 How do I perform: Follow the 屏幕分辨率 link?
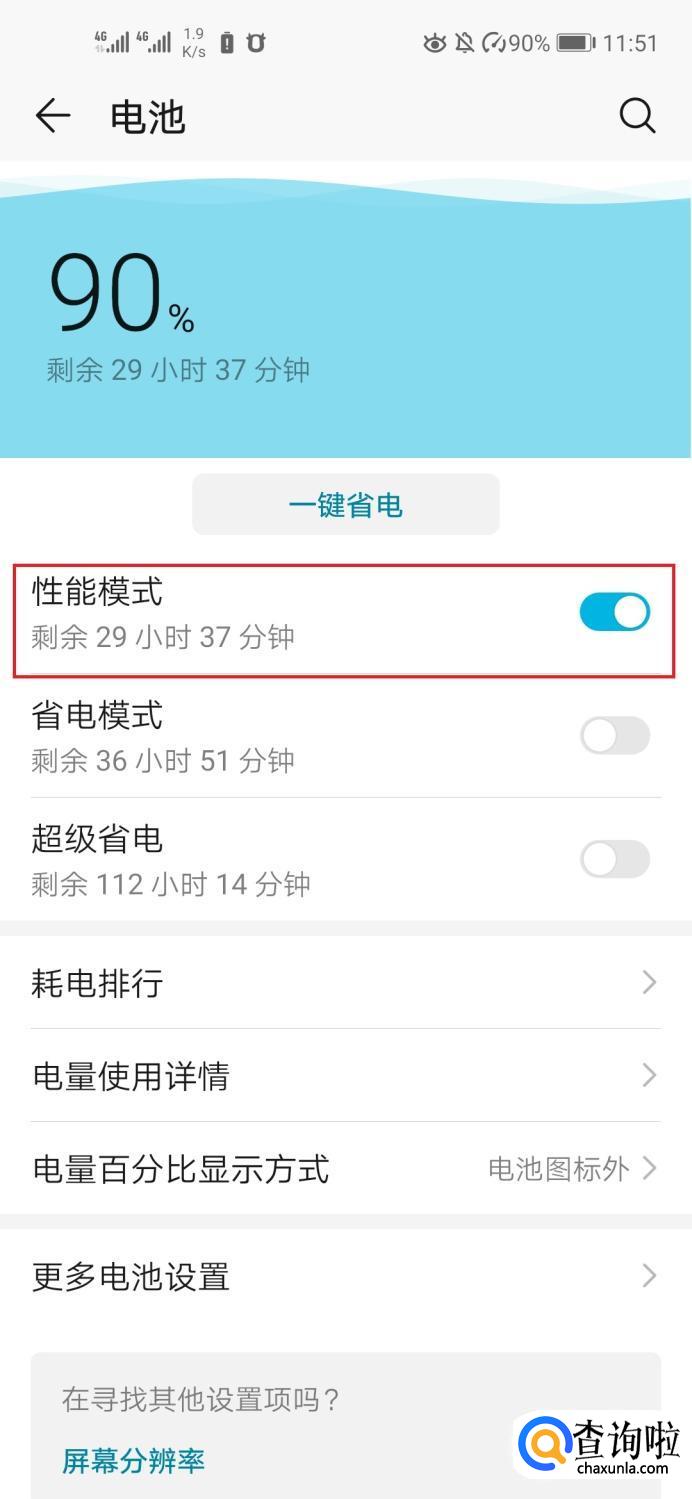(x=134, y=1461)
